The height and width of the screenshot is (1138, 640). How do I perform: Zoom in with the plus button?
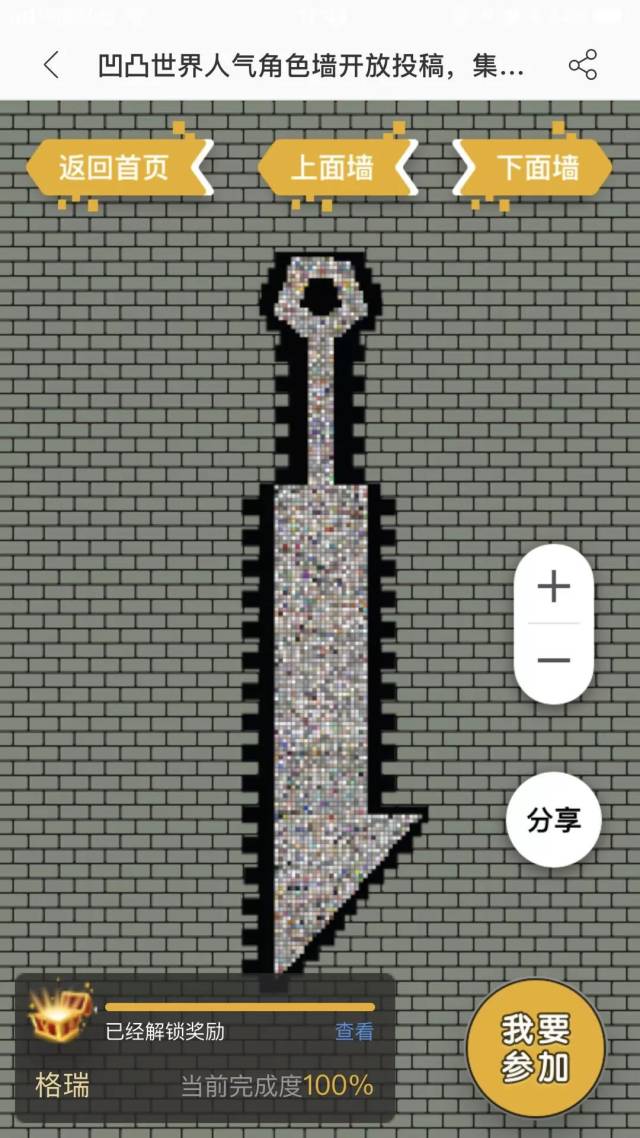click(554, 586)
